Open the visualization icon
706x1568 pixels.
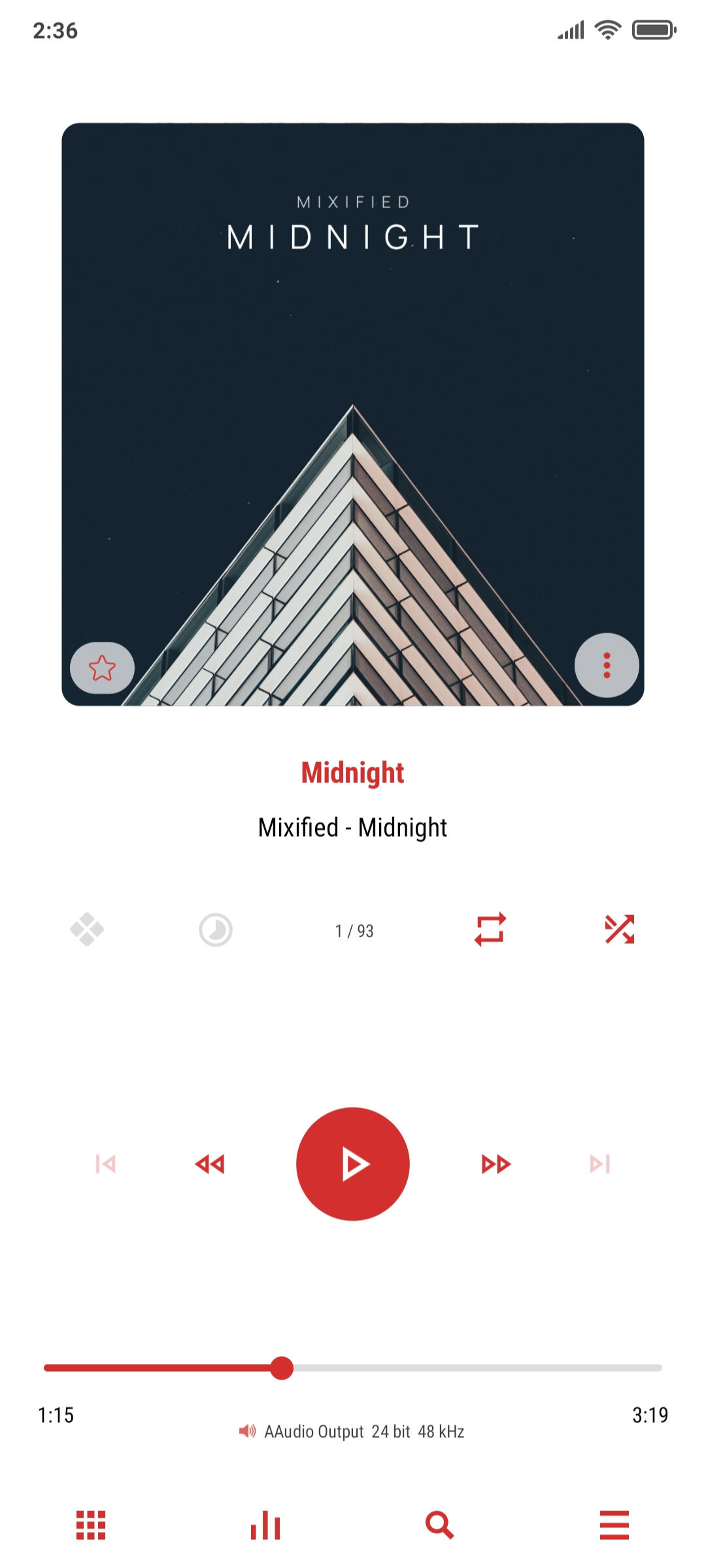87,930
